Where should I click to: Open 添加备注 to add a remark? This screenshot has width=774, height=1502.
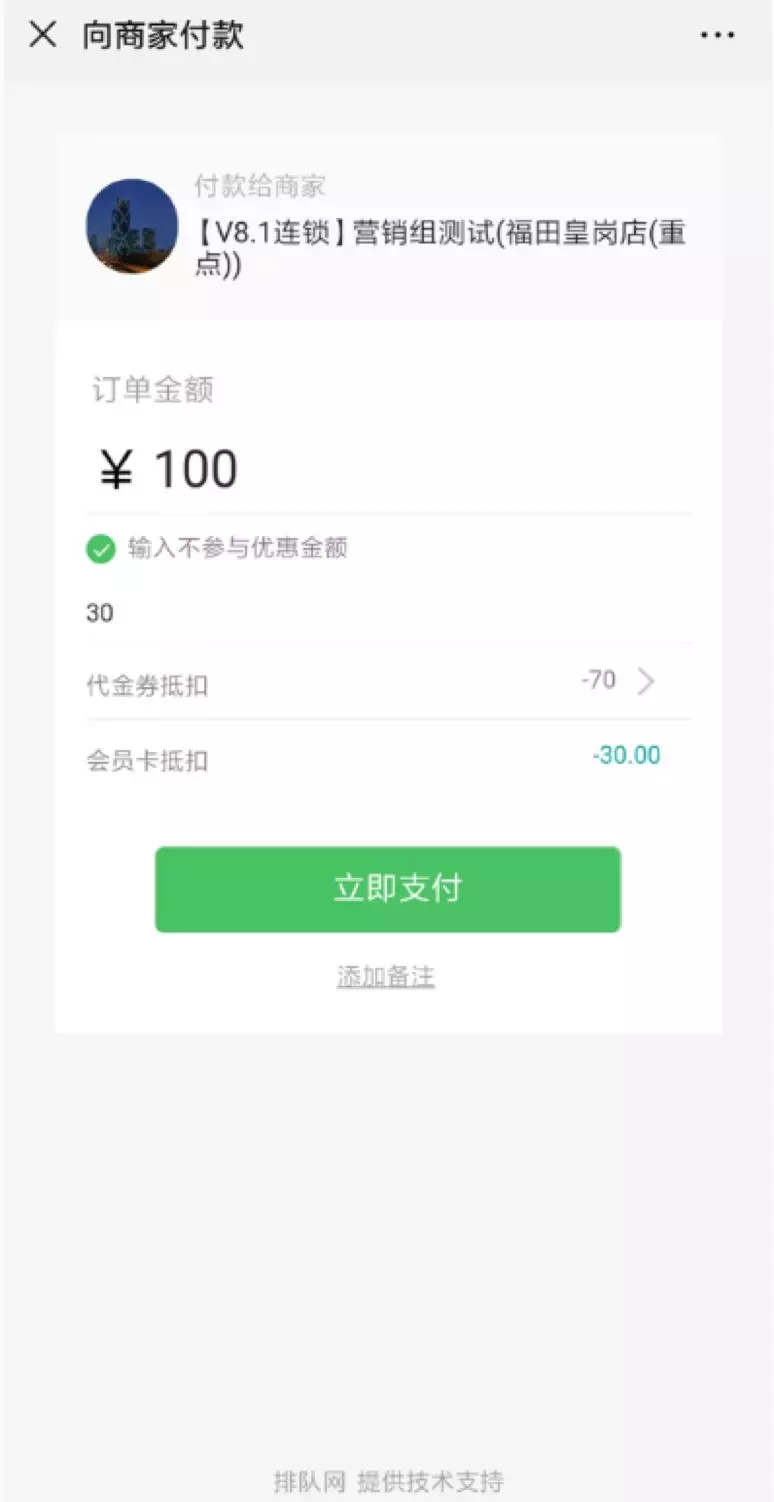386,977
